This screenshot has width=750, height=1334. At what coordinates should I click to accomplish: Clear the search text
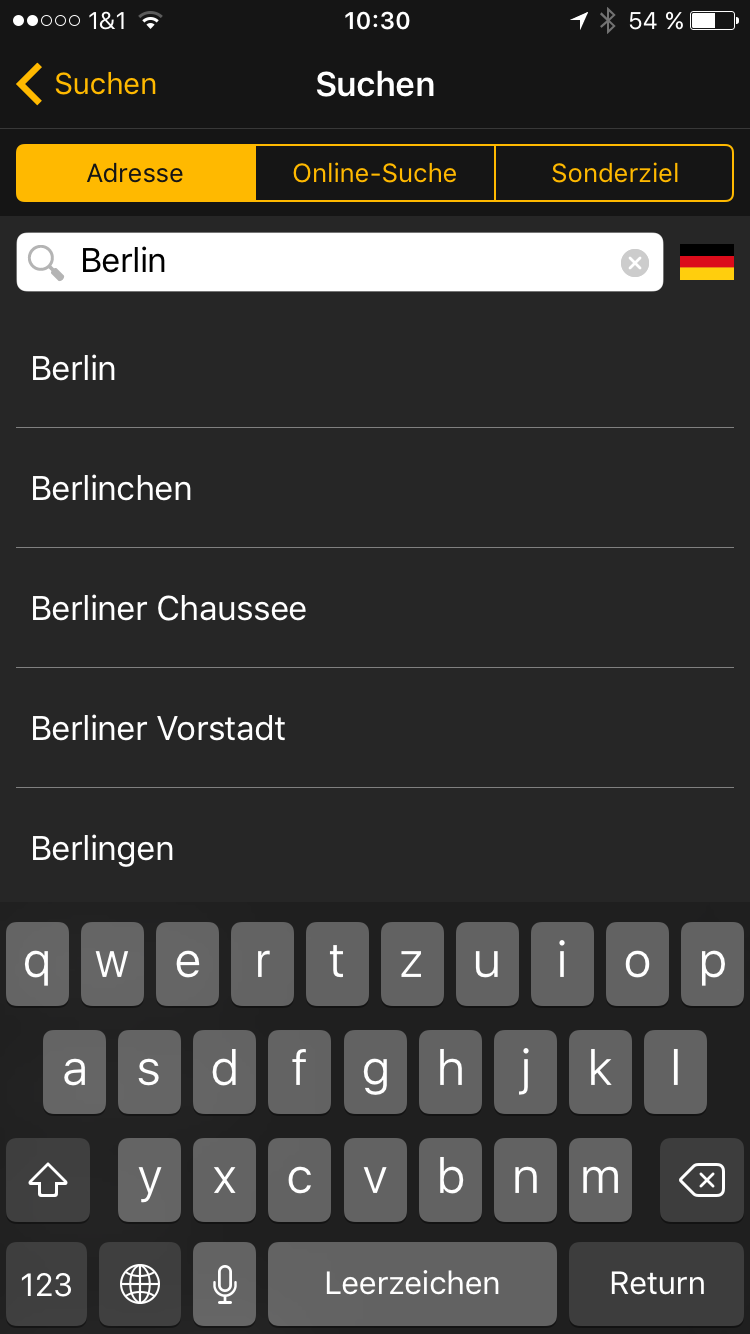[634, 263]
